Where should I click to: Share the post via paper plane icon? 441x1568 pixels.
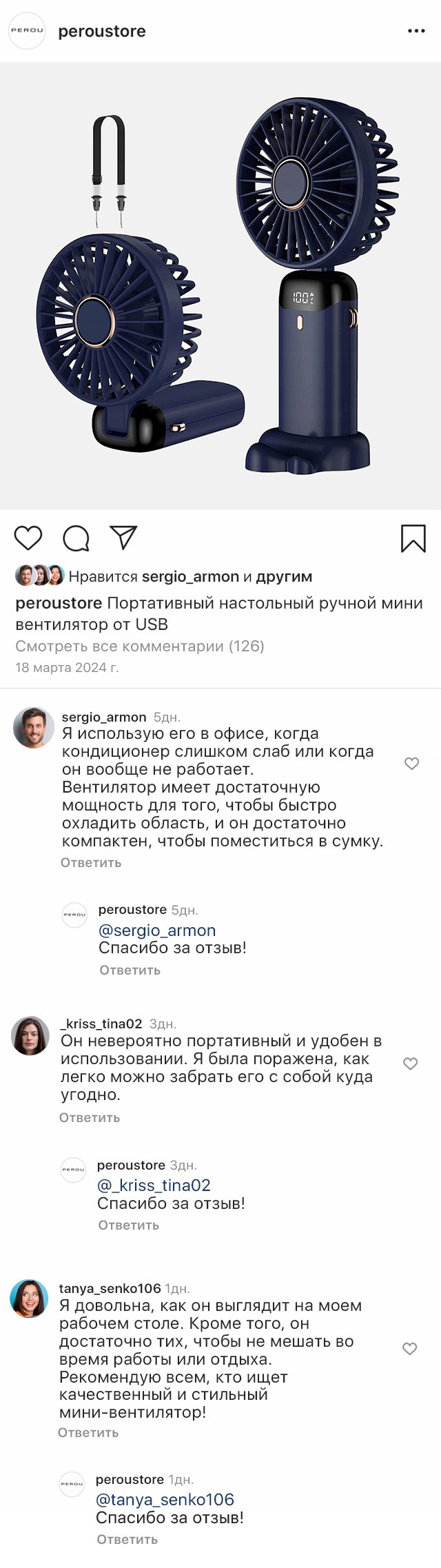click(x=124, y=538)
